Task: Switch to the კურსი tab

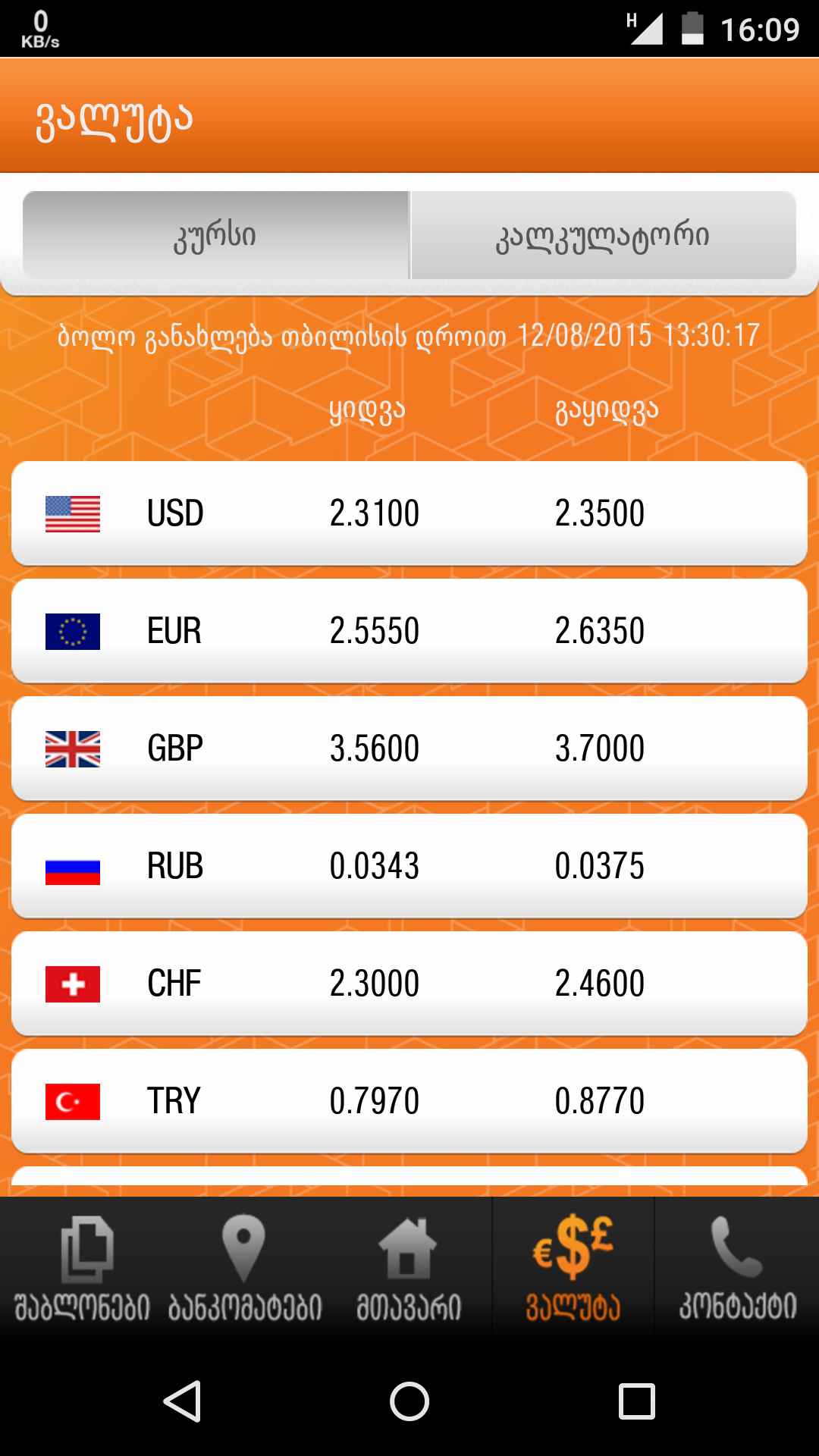Action: point(216,235)
